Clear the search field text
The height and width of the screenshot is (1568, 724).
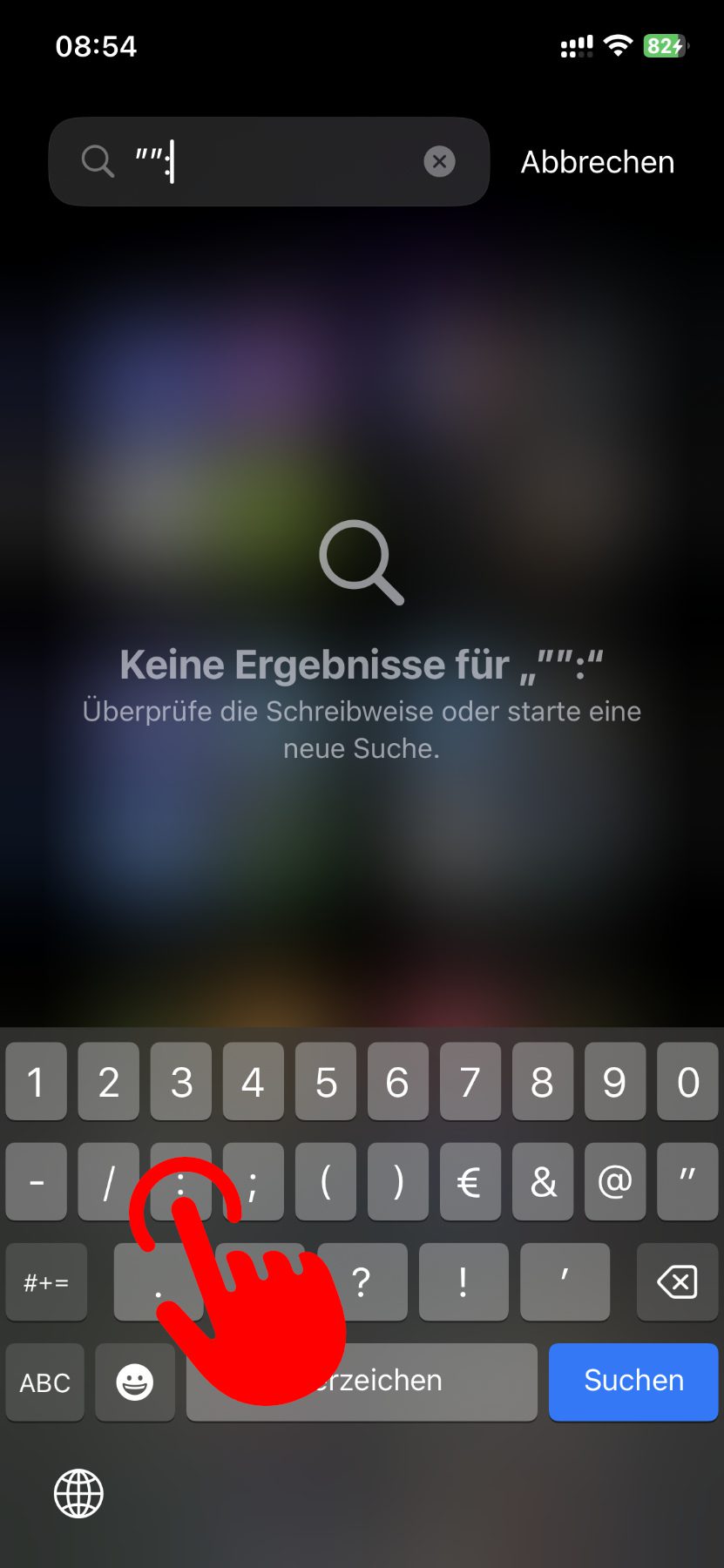[x=439, y=161]
